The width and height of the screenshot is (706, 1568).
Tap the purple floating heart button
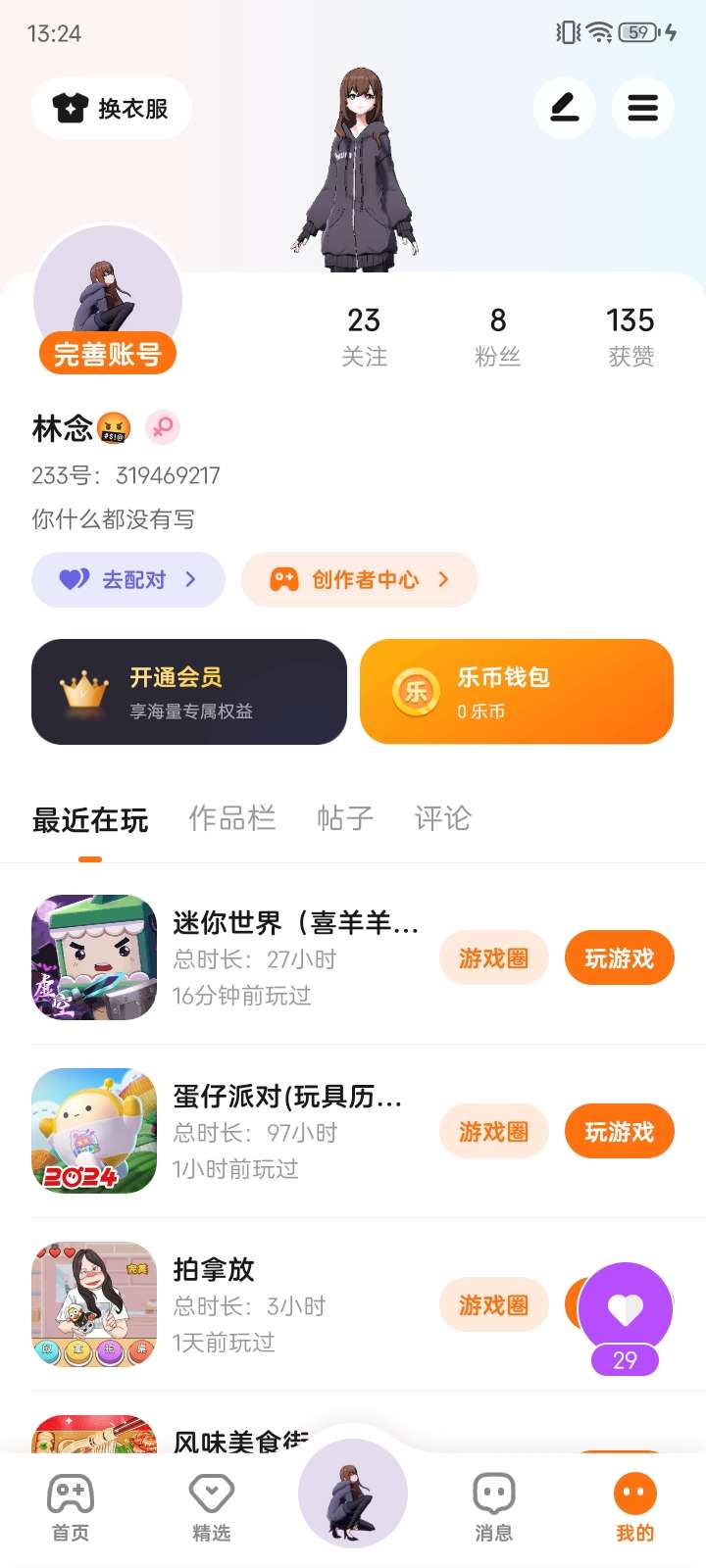[x=626, y=1309]
